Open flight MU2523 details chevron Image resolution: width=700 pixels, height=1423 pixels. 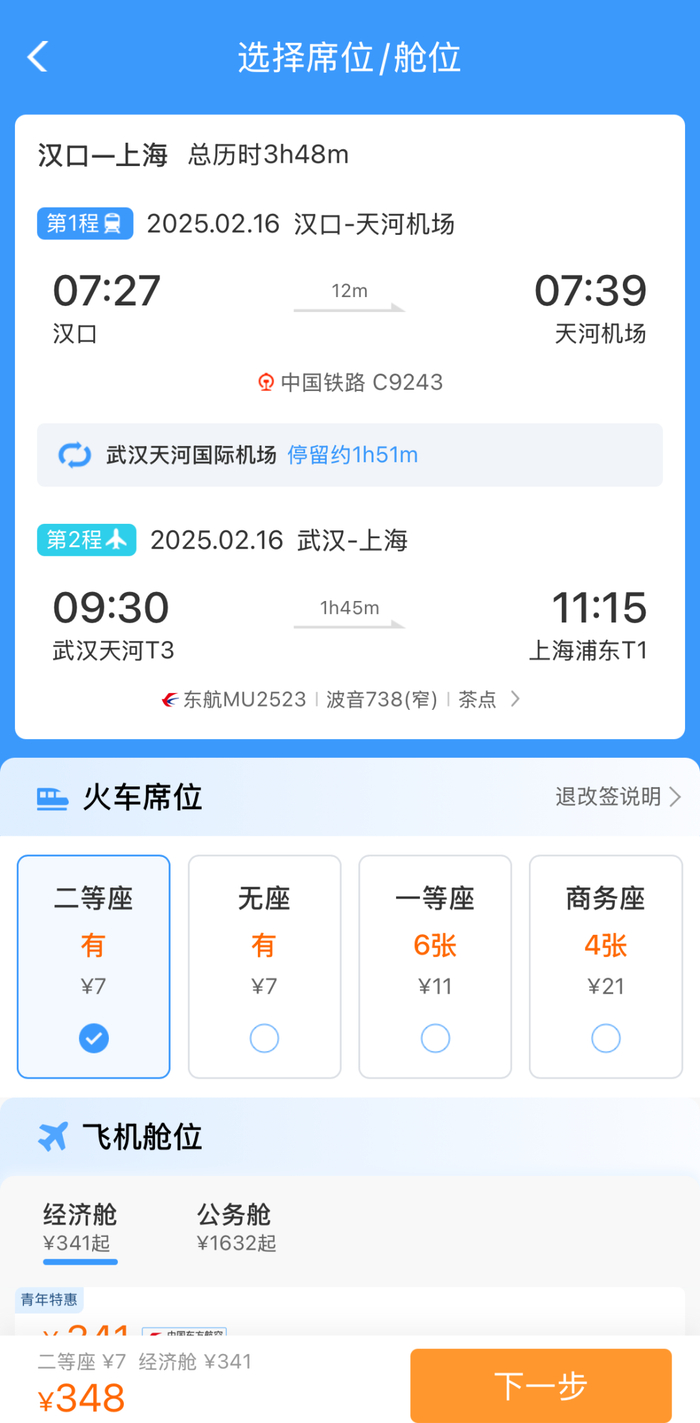515,699
